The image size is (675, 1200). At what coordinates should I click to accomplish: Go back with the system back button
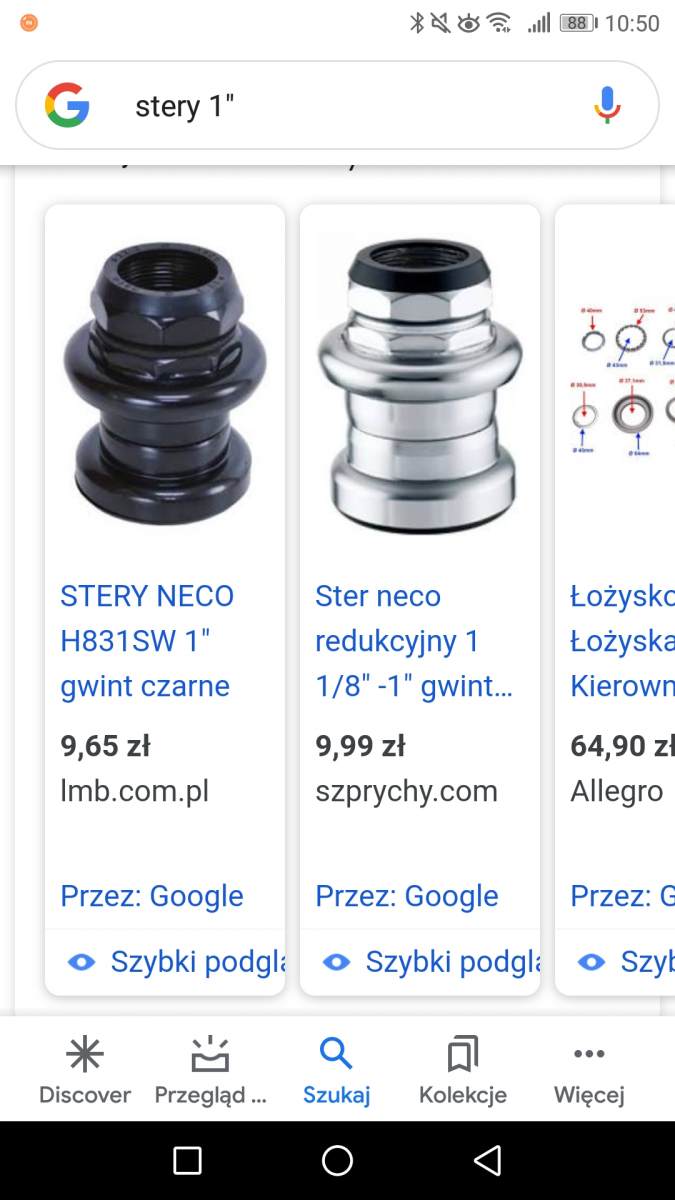487,1160
